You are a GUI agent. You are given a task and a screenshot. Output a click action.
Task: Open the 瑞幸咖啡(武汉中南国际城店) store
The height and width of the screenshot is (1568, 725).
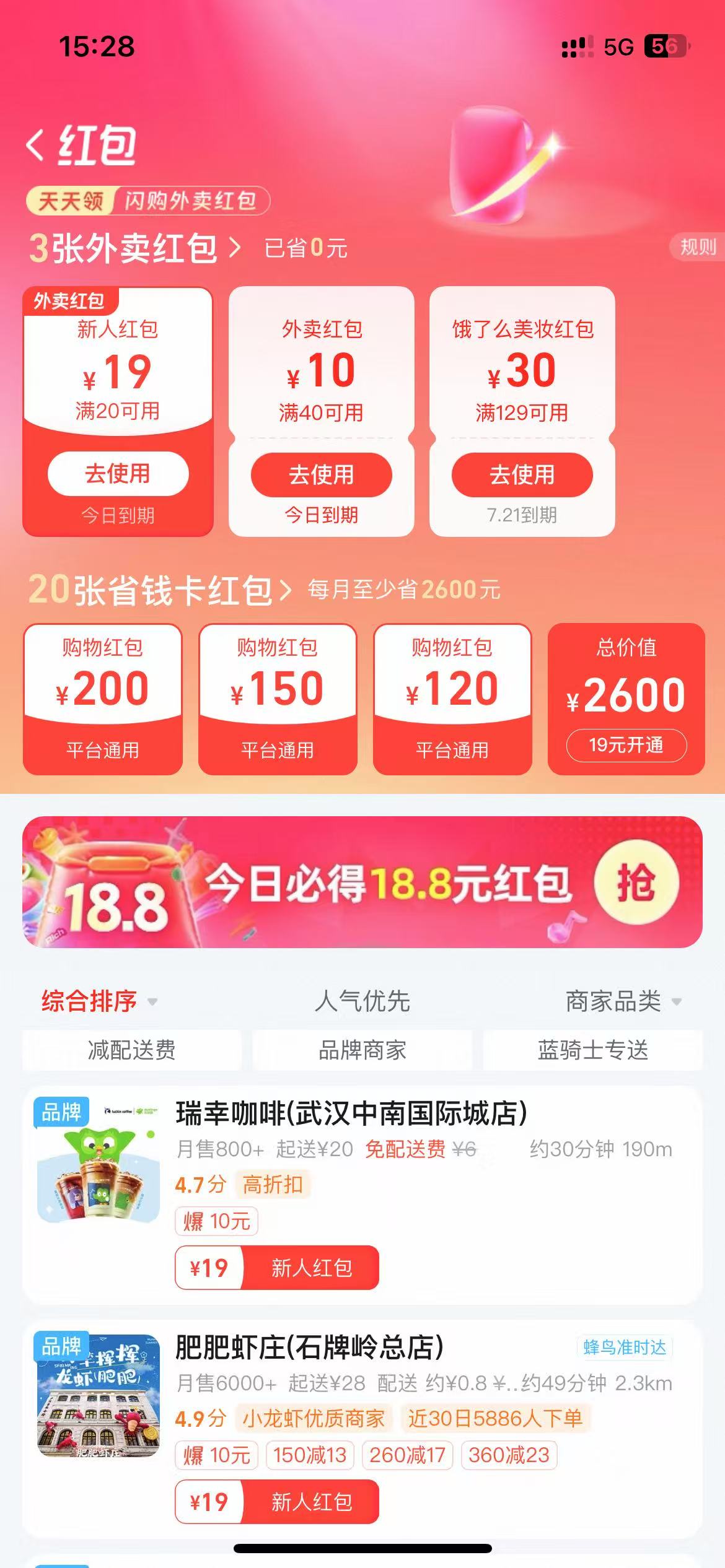(351, 1113)
